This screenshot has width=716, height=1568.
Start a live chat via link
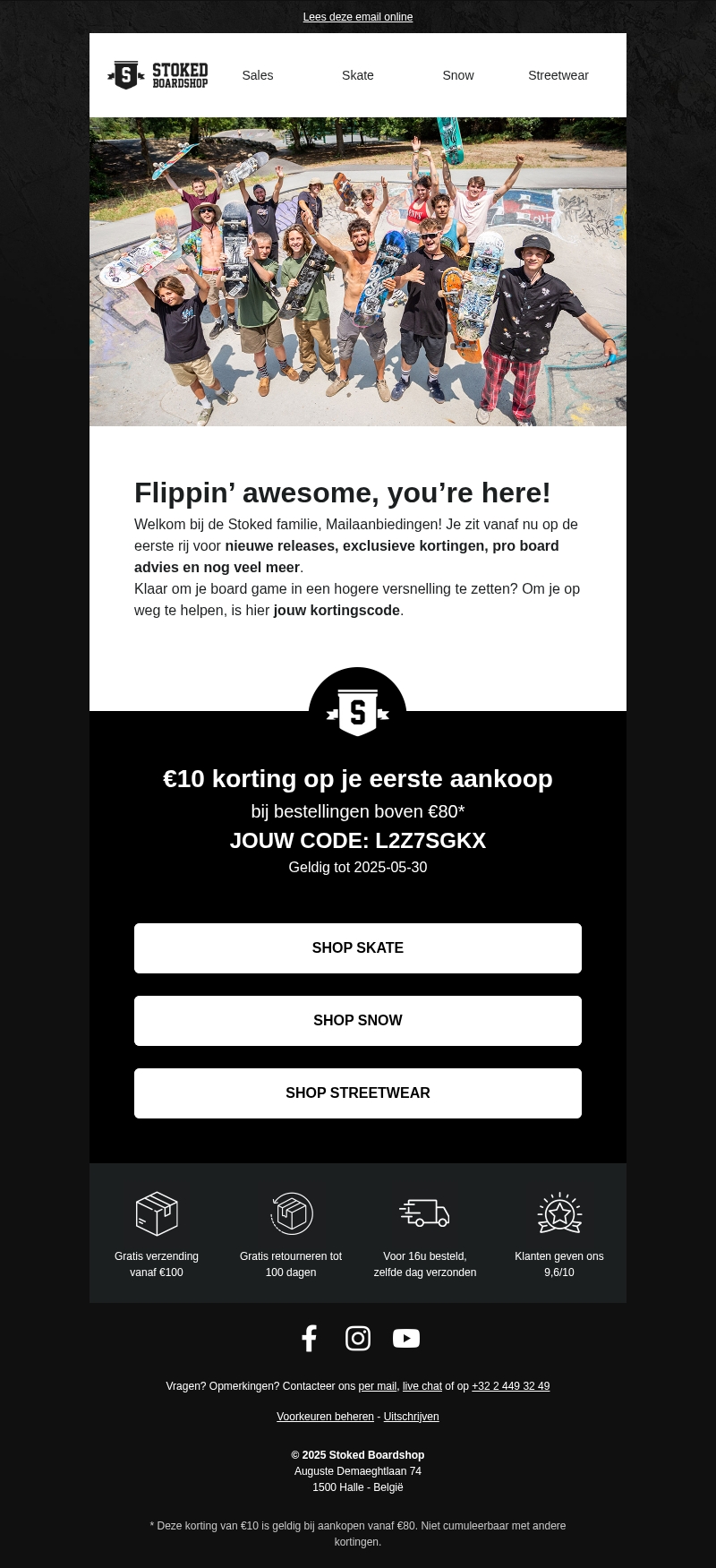coord(422,1386)
